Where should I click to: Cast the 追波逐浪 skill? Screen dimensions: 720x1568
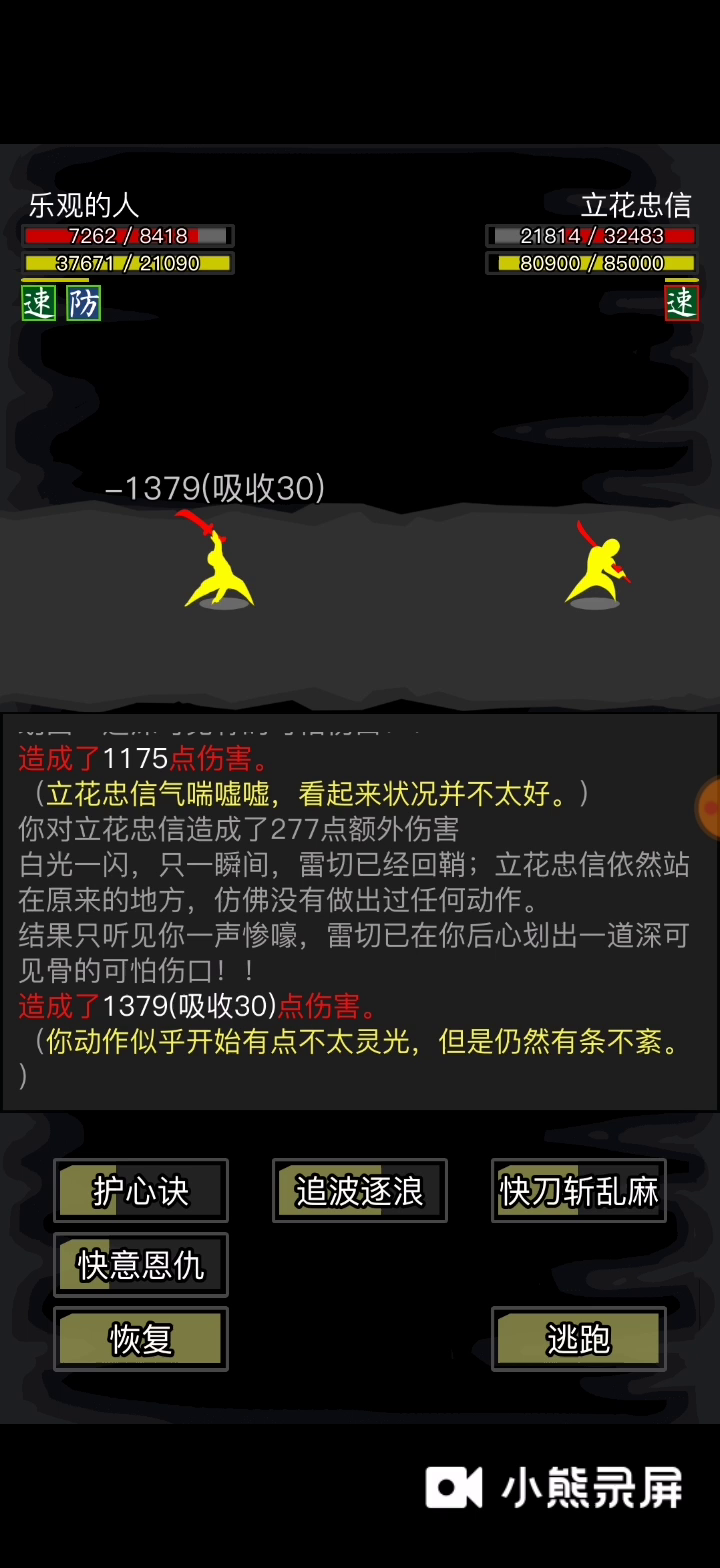359,1190
